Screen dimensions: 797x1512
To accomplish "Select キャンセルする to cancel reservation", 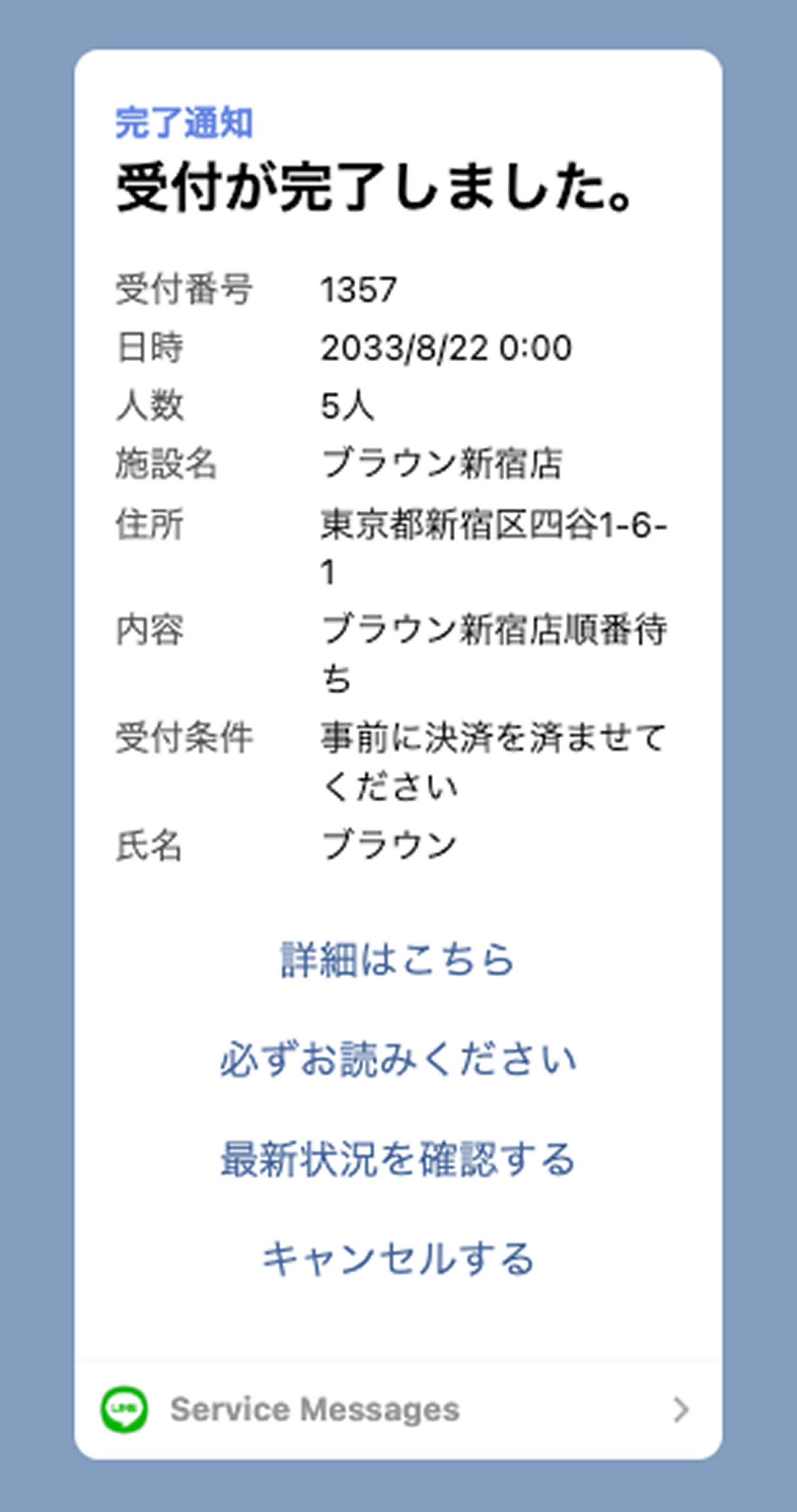I will click(397, 1259).
